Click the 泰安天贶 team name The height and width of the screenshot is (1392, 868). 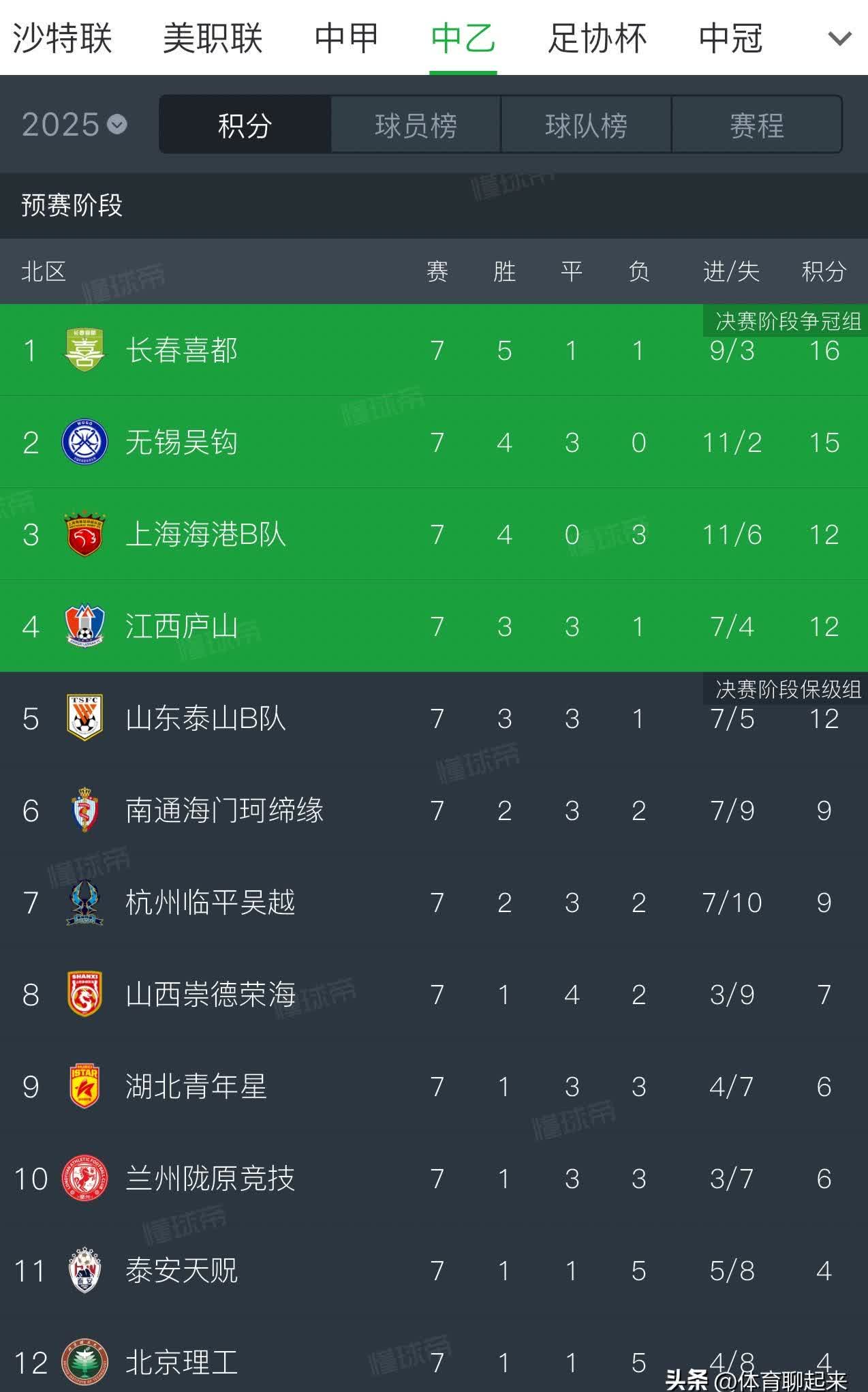(181, 1271)
